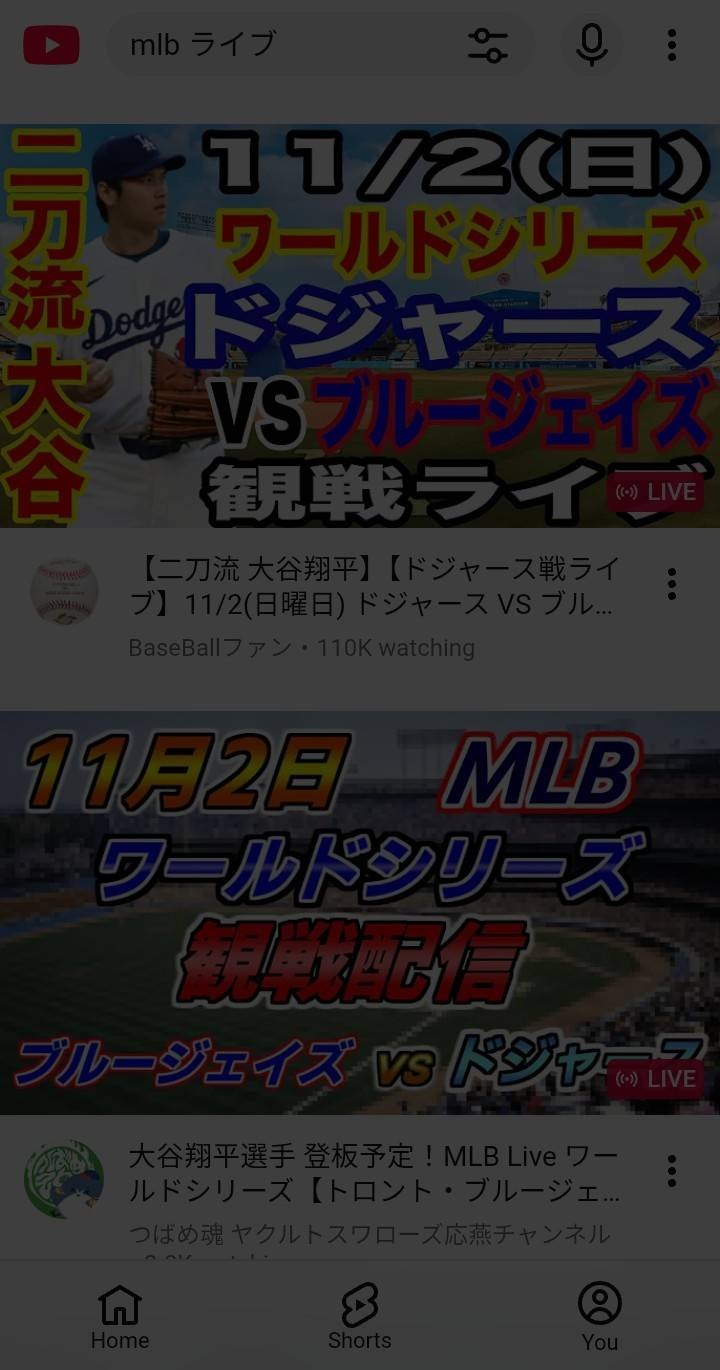Open the You tab
Screen dimensions: 720x1370
click(x=600, y=1318)
